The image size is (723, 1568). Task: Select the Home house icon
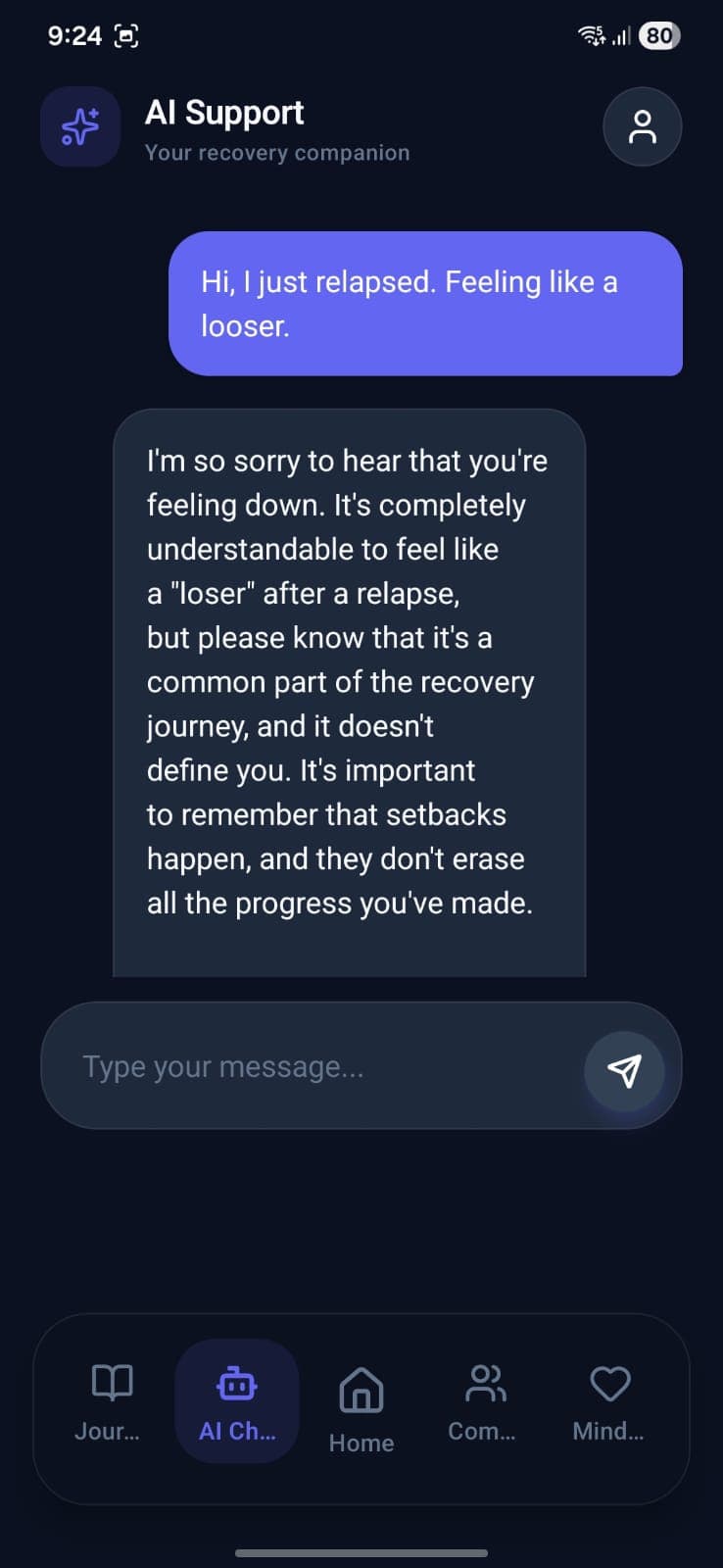(x=361, y=1389)
